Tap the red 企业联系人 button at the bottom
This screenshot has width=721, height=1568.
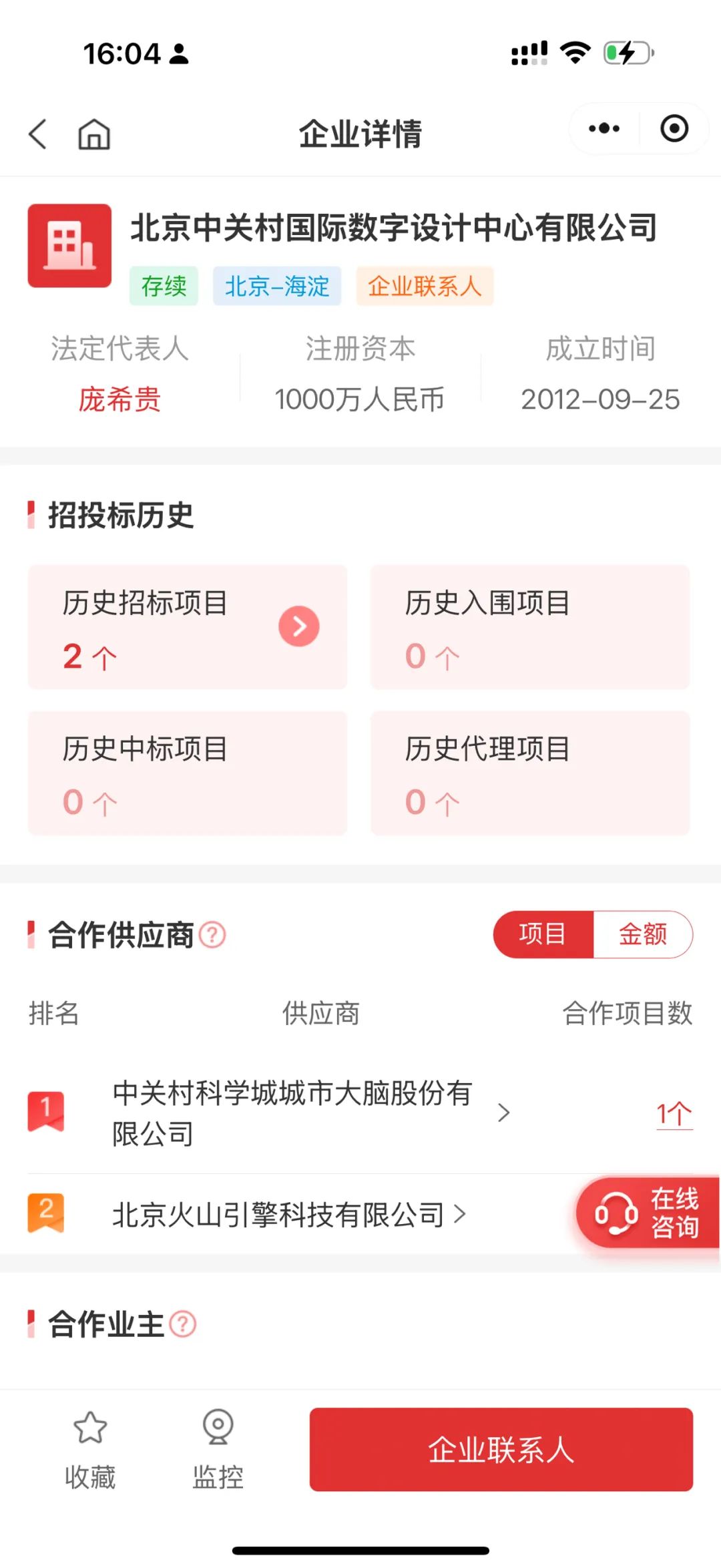501,1449
